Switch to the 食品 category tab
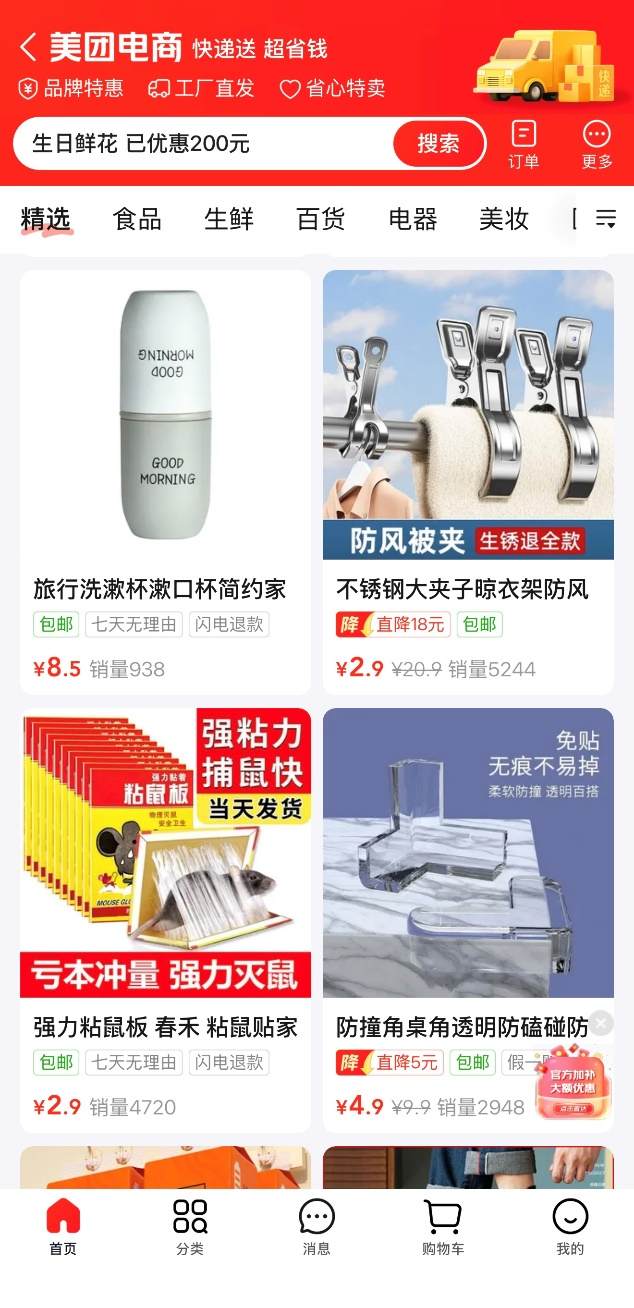634x1308 pixels. [137, 219]
